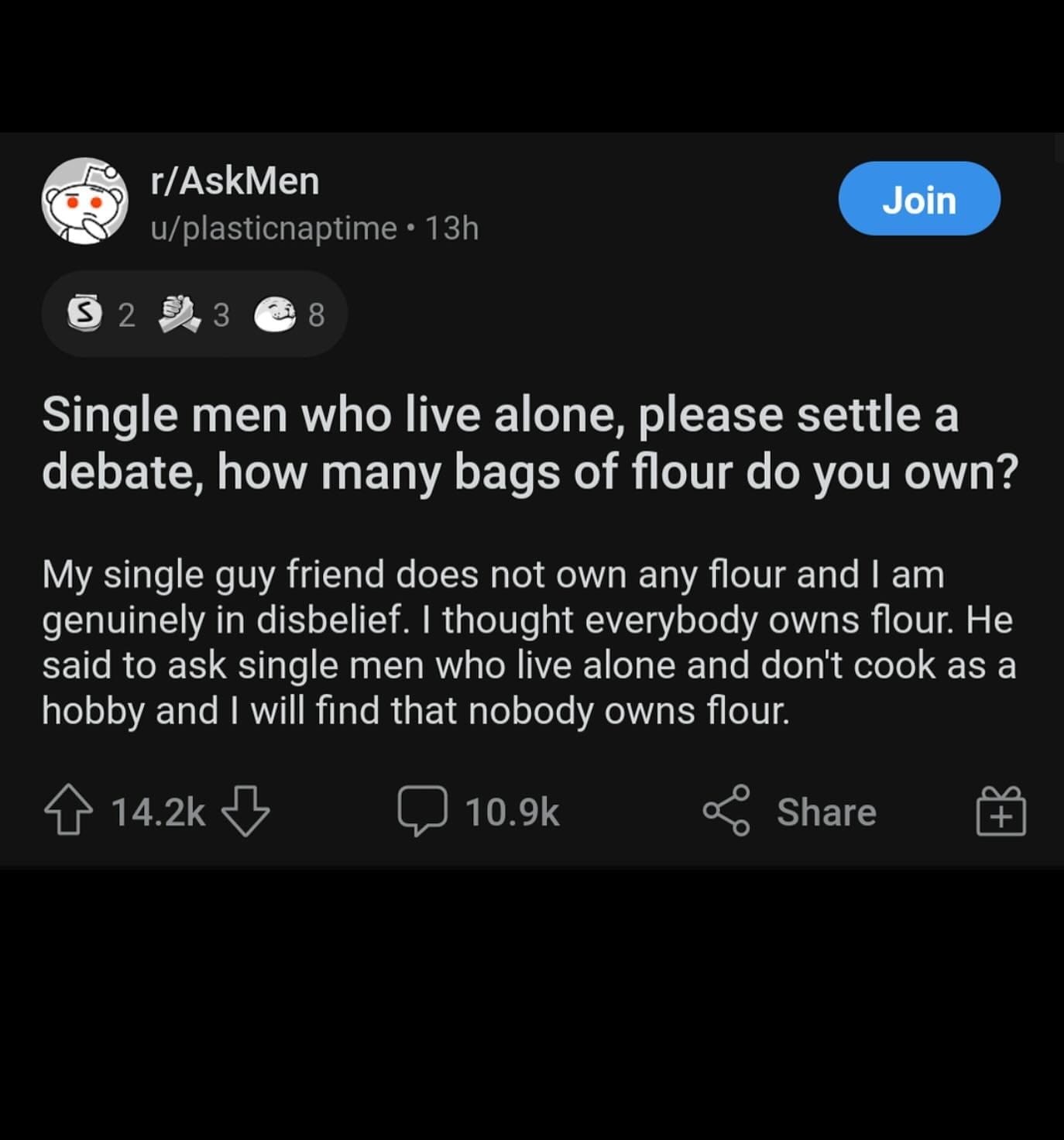Downvote the flour debate post
The height and width of the screenshot is (1140, 1064).
point(246,811)
